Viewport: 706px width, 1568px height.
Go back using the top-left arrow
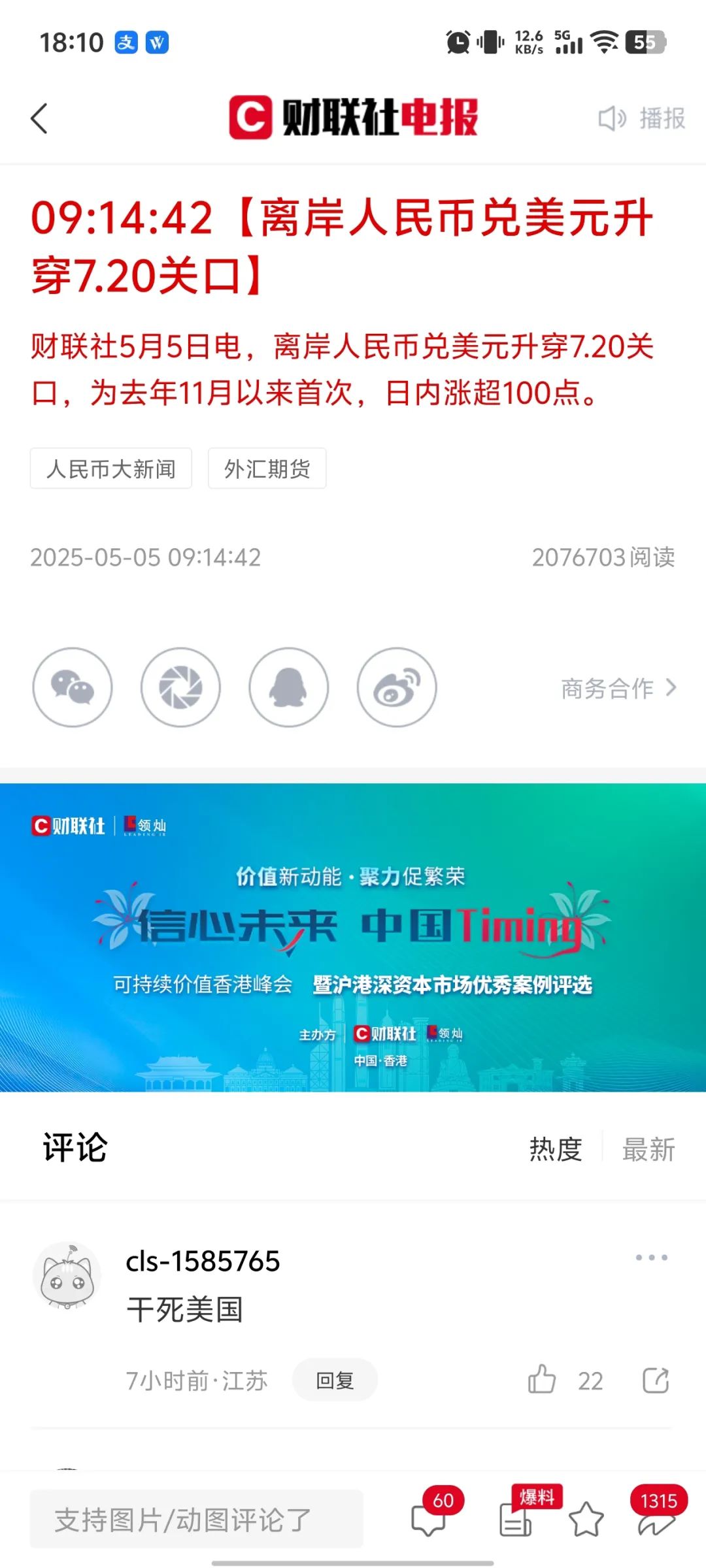click(x=39, y=119)
